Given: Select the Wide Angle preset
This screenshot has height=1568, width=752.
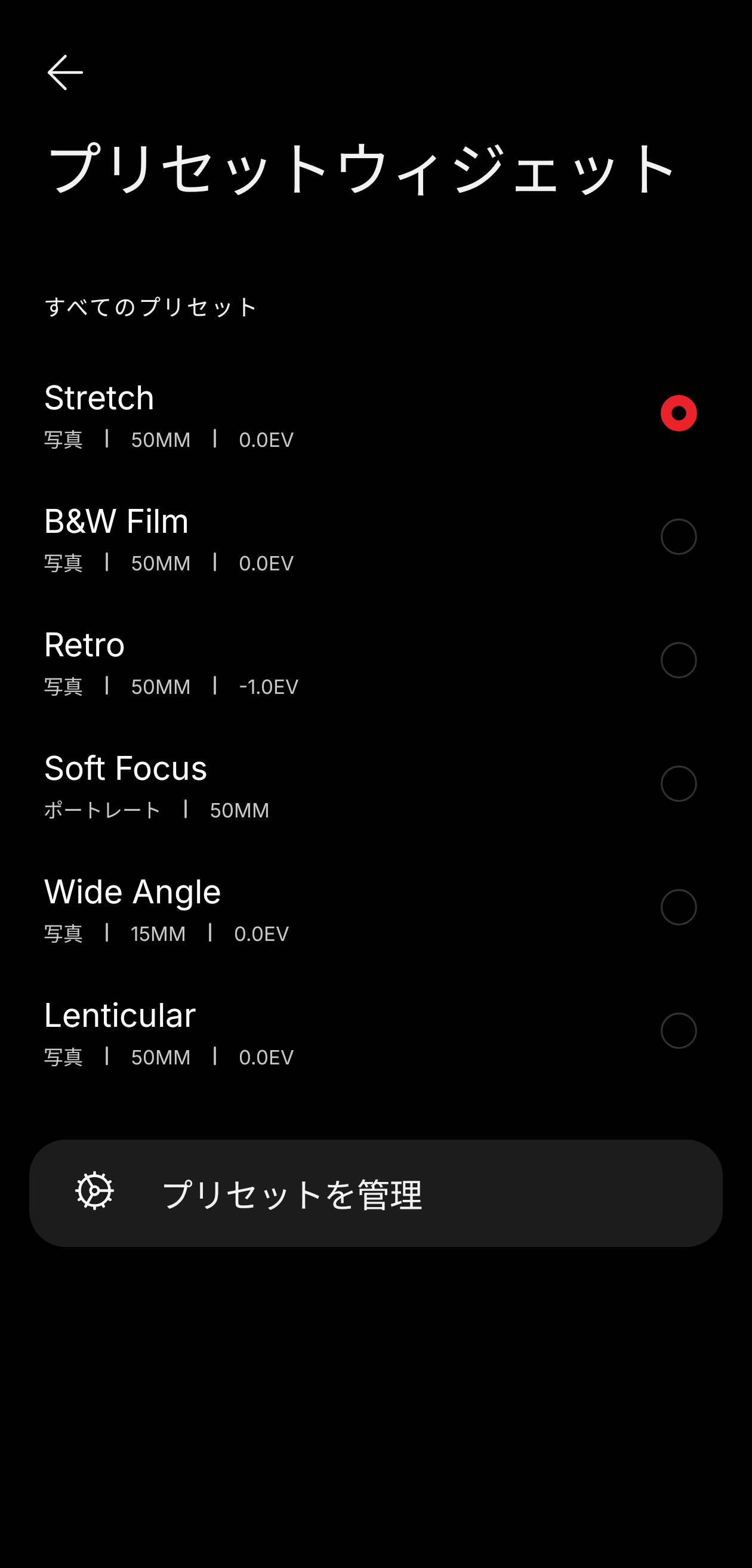Looking at the screenshot, I should tap(678, 908).
